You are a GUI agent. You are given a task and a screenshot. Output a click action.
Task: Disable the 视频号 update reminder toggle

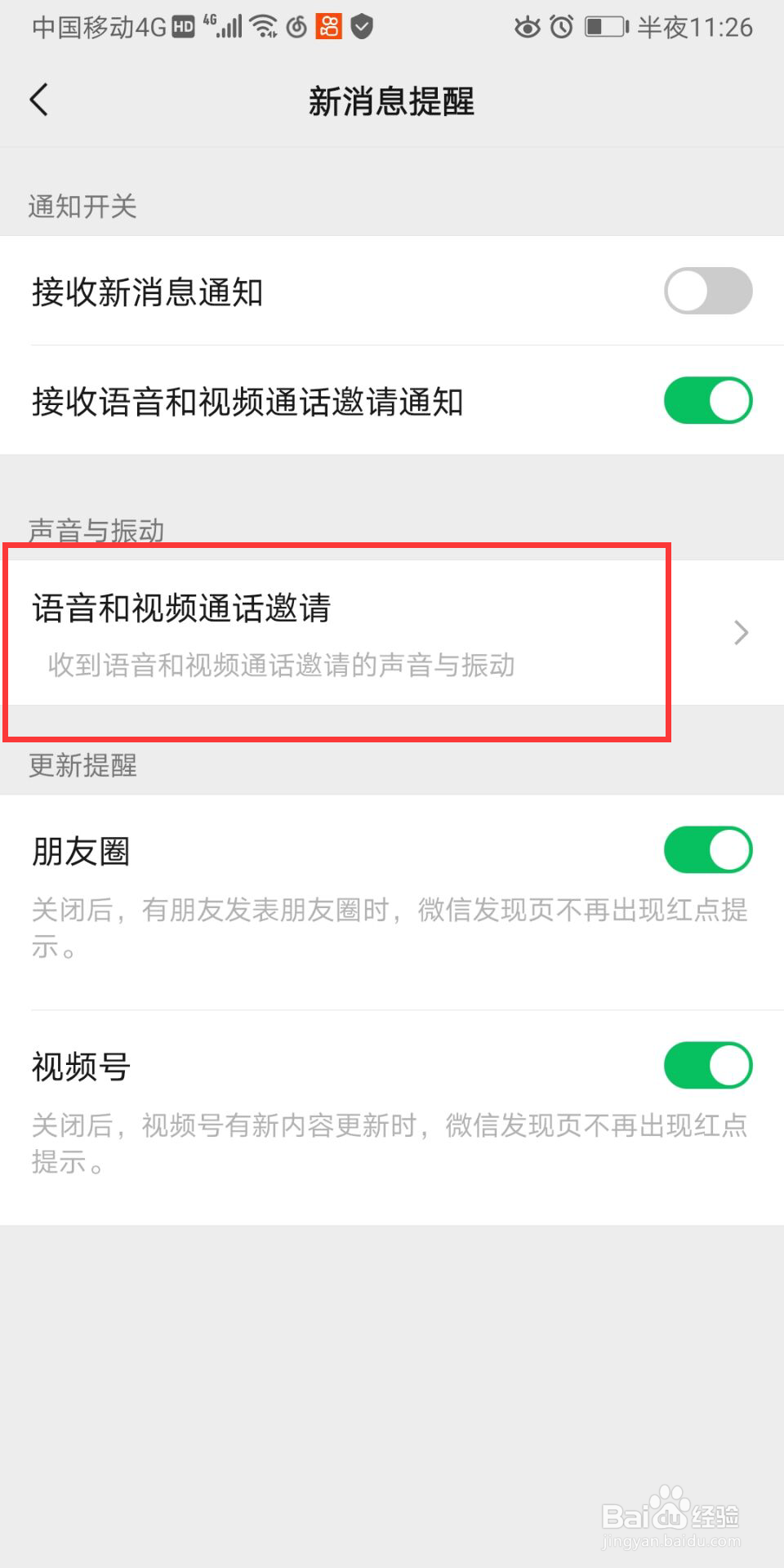707,1066
